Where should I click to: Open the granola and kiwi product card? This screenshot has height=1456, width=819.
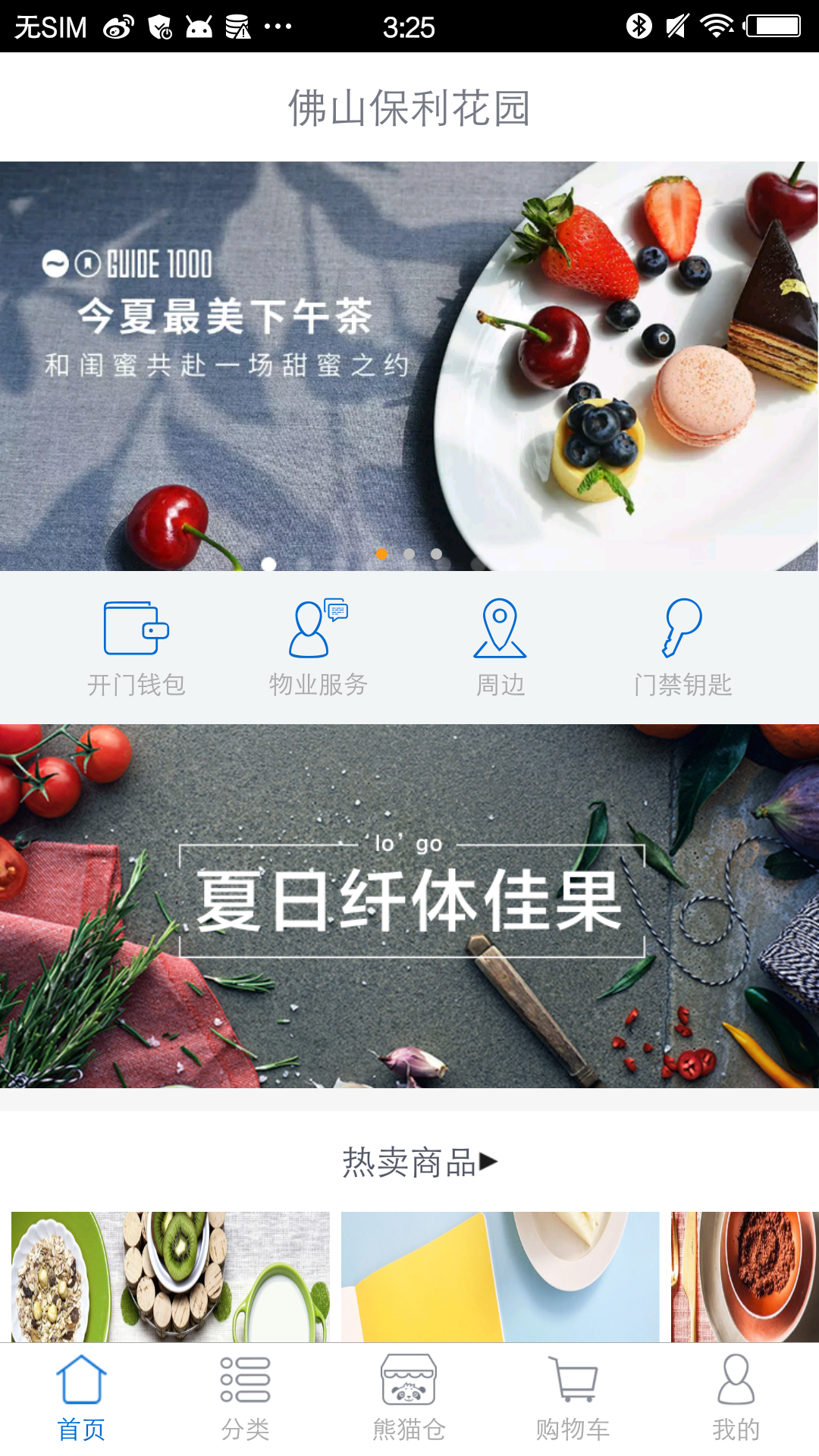(x=171, y=1276)
